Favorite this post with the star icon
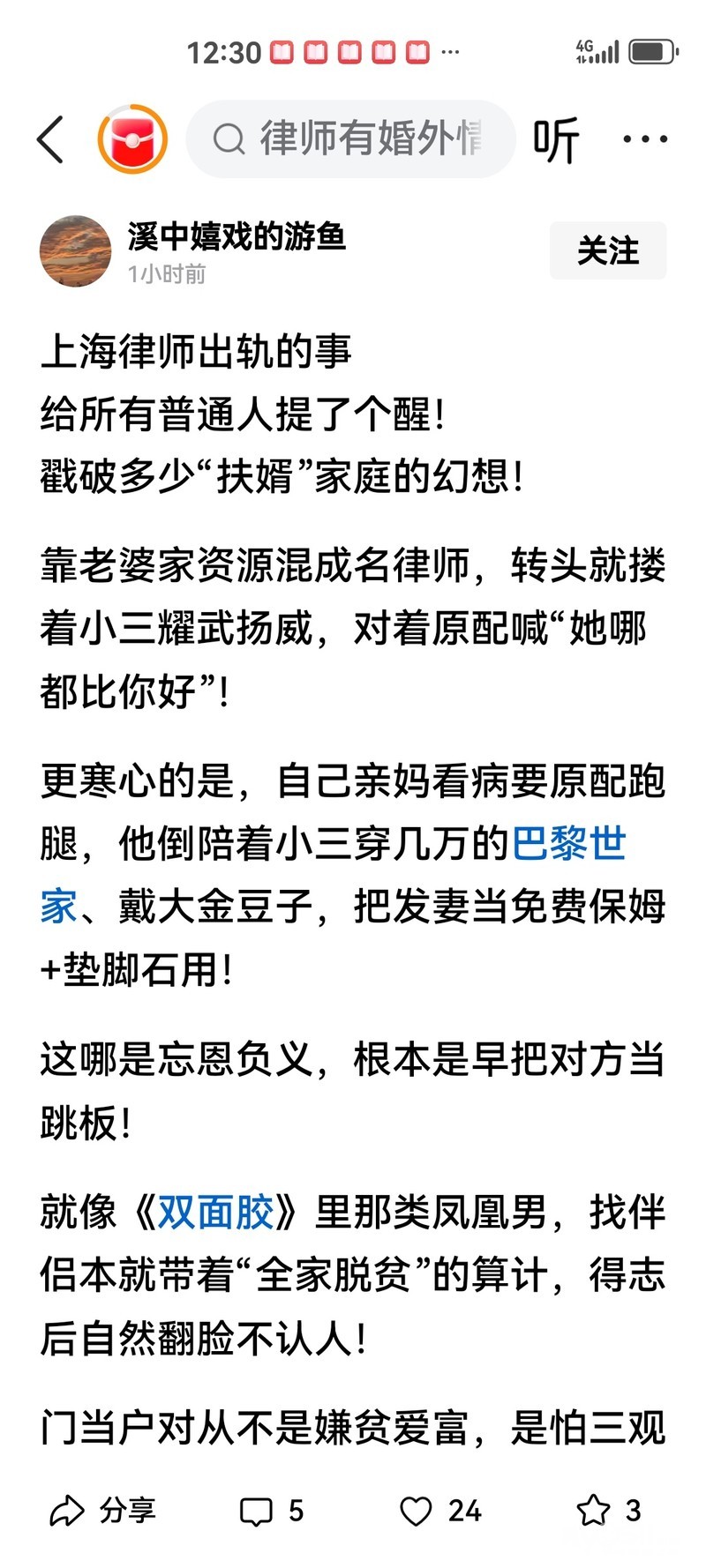Image resolution: width=706 pixels, height=1568 pixels. (609, 1511)
